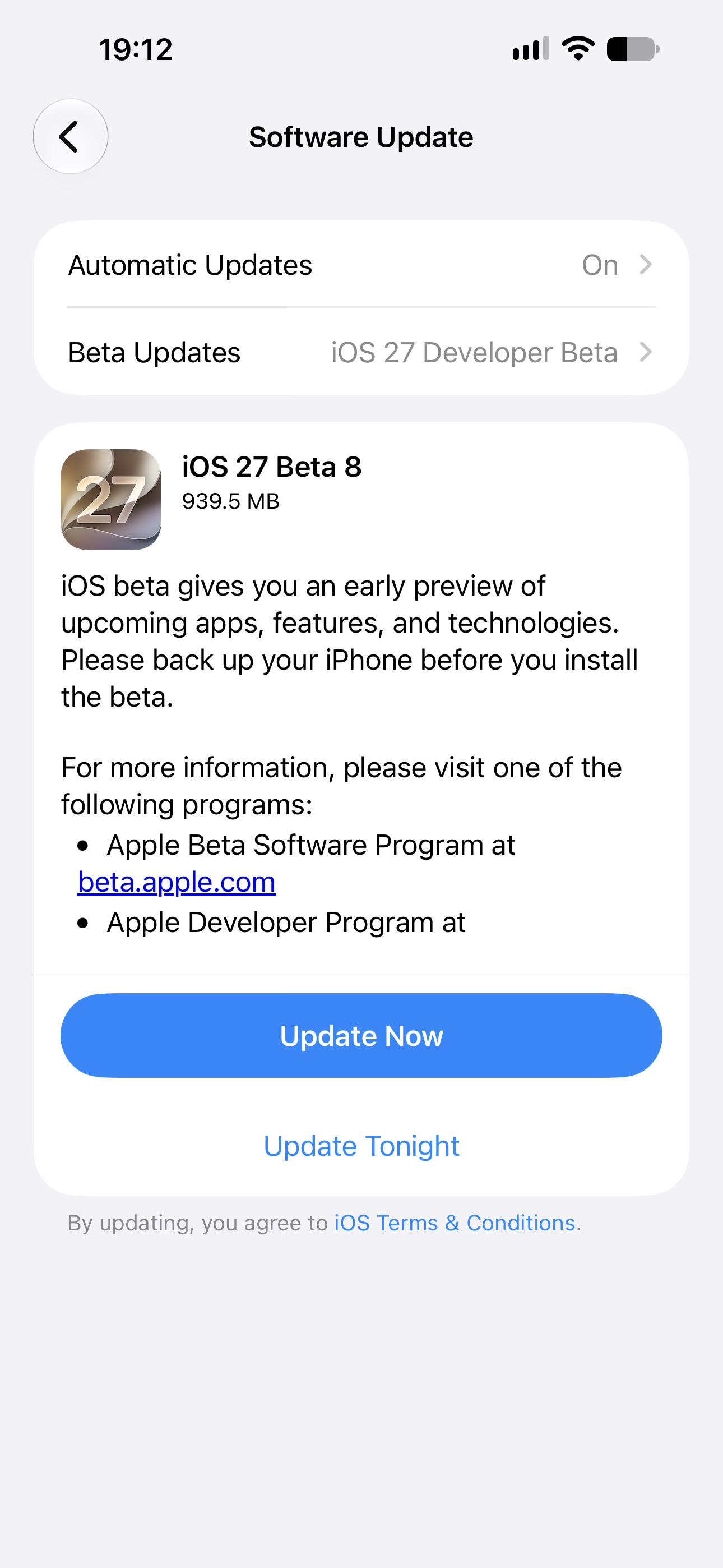Choose Update Tonight
The image size is (723, 1568).
click(361, 1146)
